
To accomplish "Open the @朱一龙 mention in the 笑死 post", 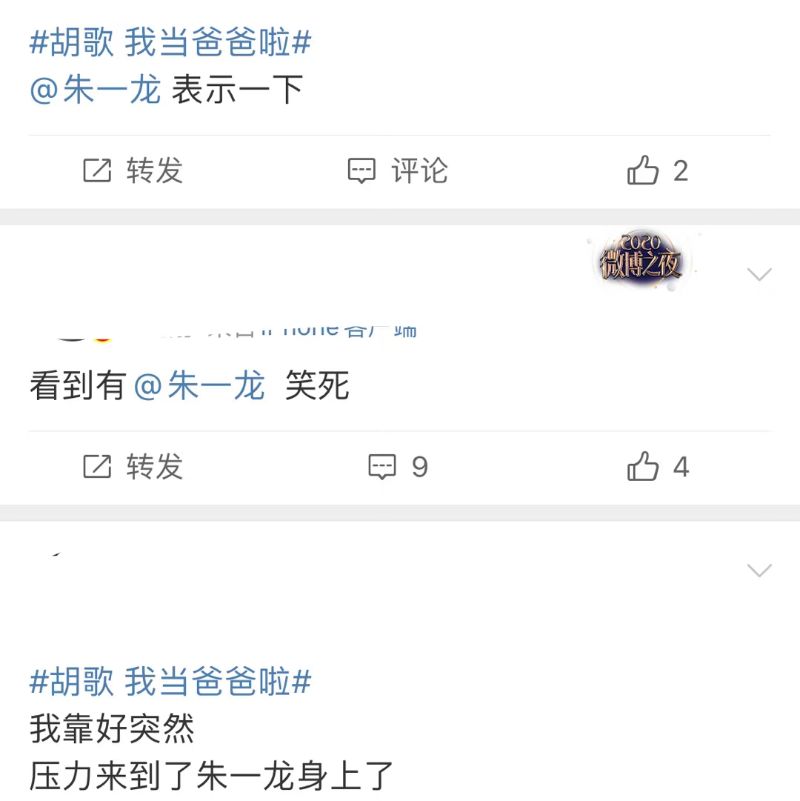I will coord(199,385).
